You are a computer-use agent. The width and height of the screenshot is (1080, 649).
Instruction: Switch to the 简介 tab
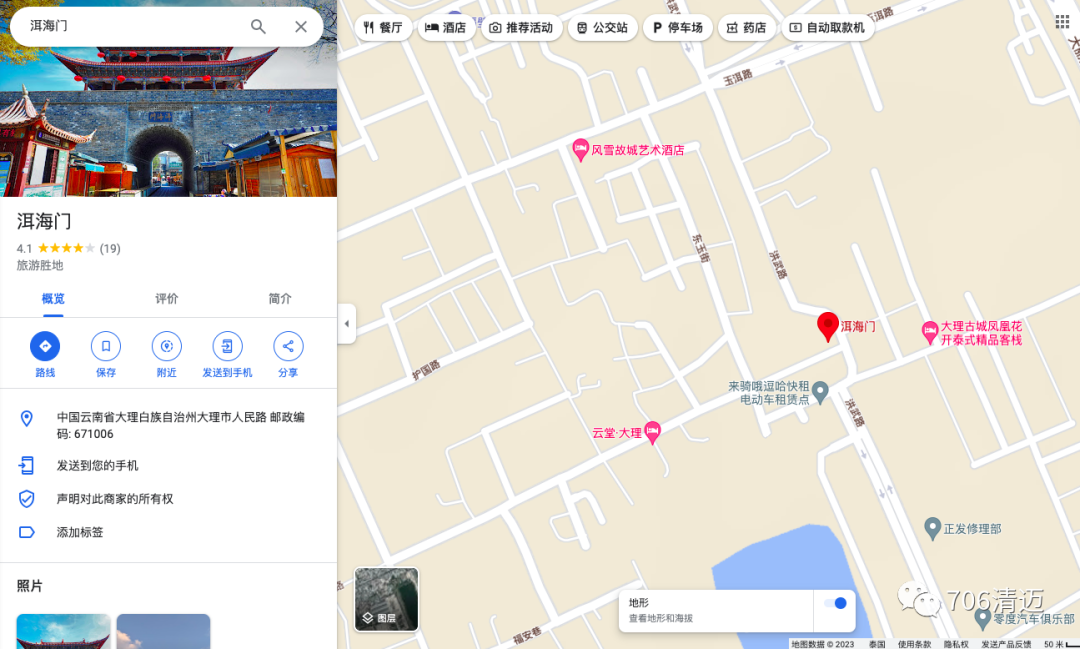coord(280,299)
